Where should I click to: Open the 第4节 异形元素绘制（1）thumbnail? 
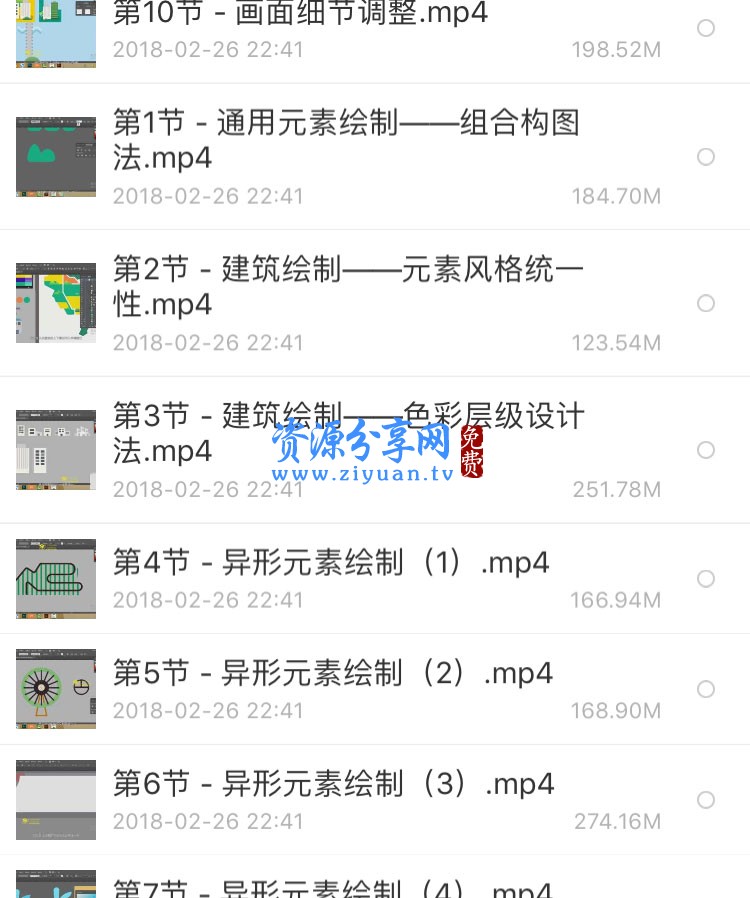[x=55, y=579]
